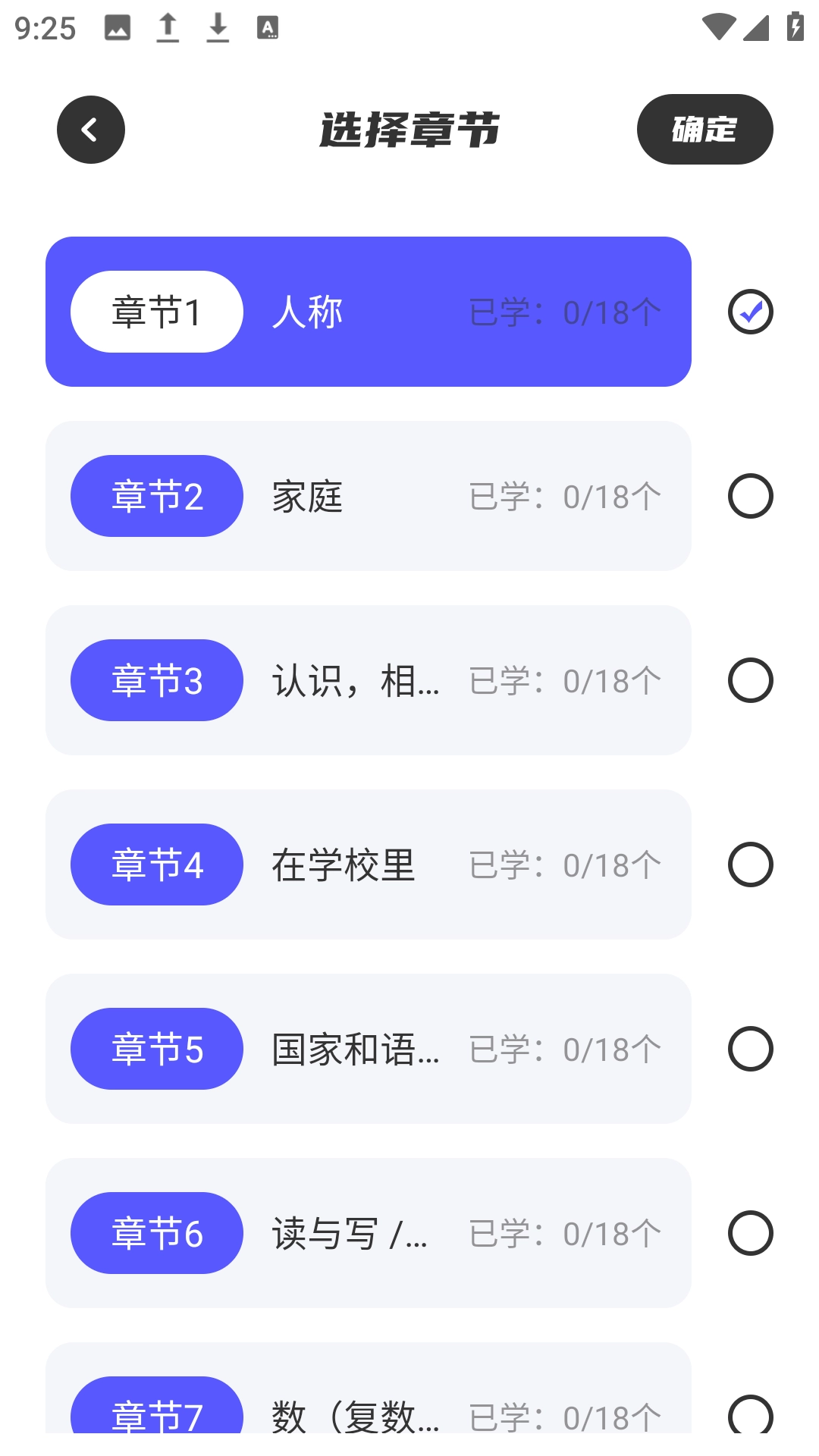The image size is (819, 1456).
Task: Tap the 章节3 chapter badge
Action: 155,680
